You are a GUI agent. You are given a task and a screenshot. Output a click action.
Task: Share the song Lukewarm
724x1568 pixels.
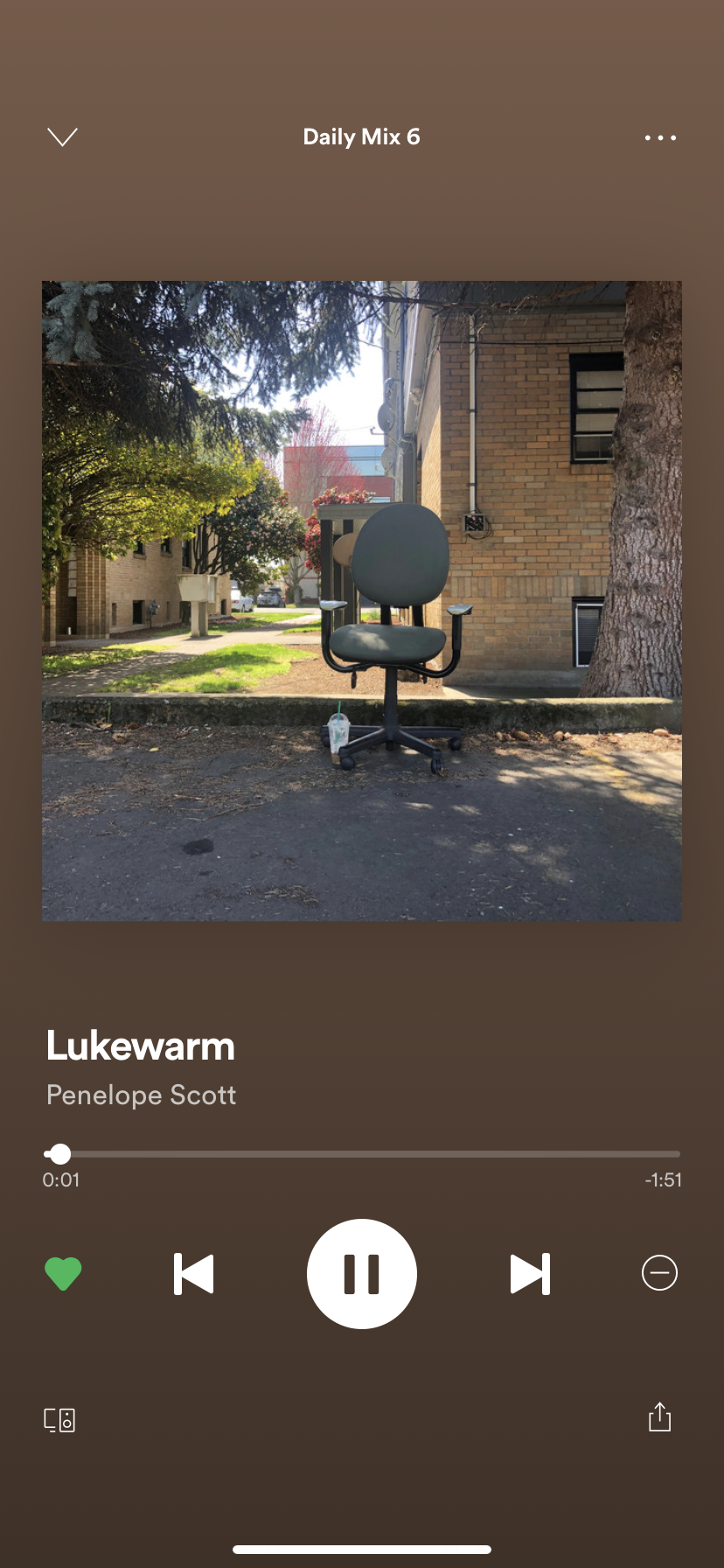coord(659,1417)
